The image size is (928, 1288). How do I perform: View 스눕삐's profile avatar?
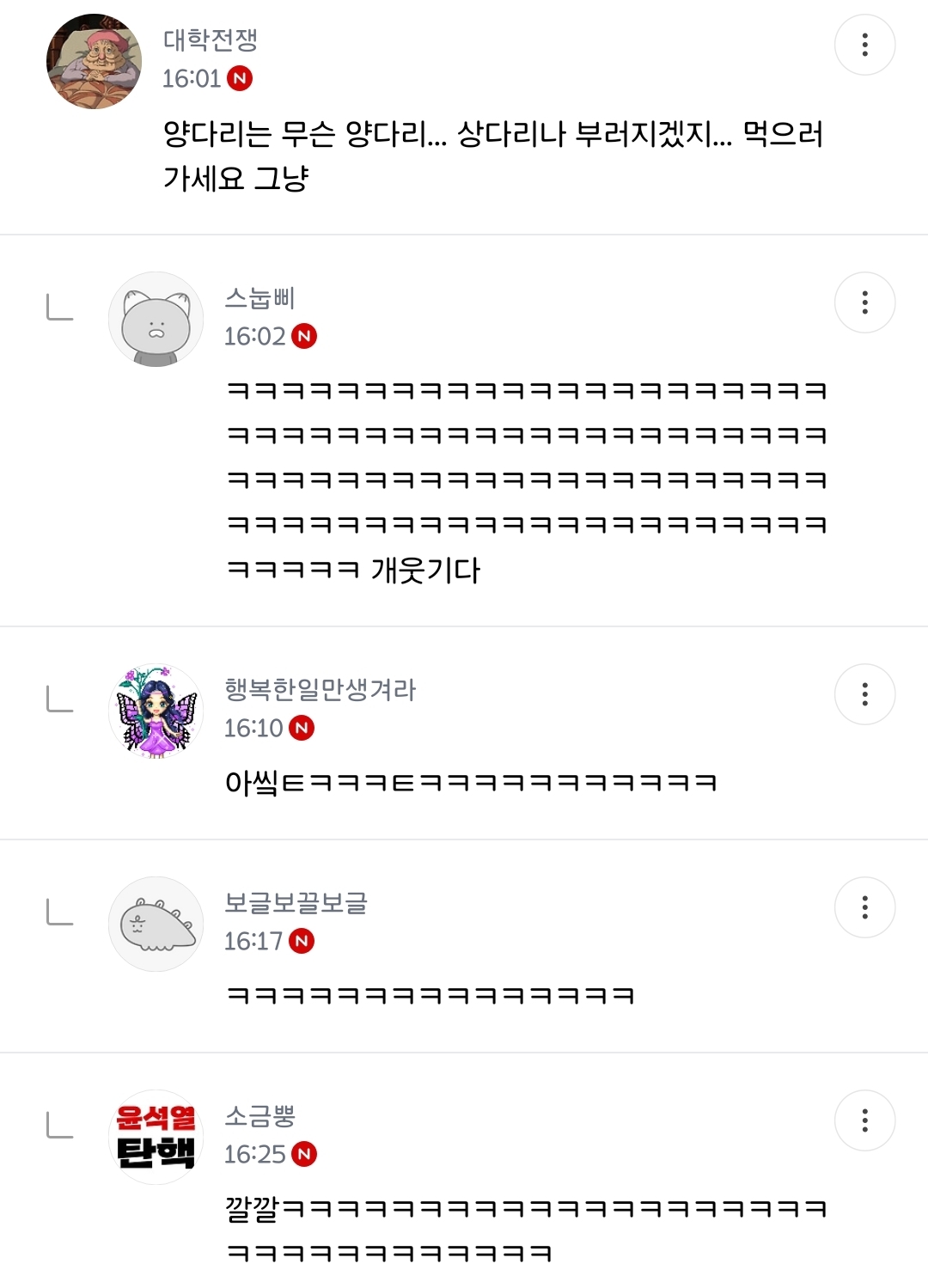[156, 320]
